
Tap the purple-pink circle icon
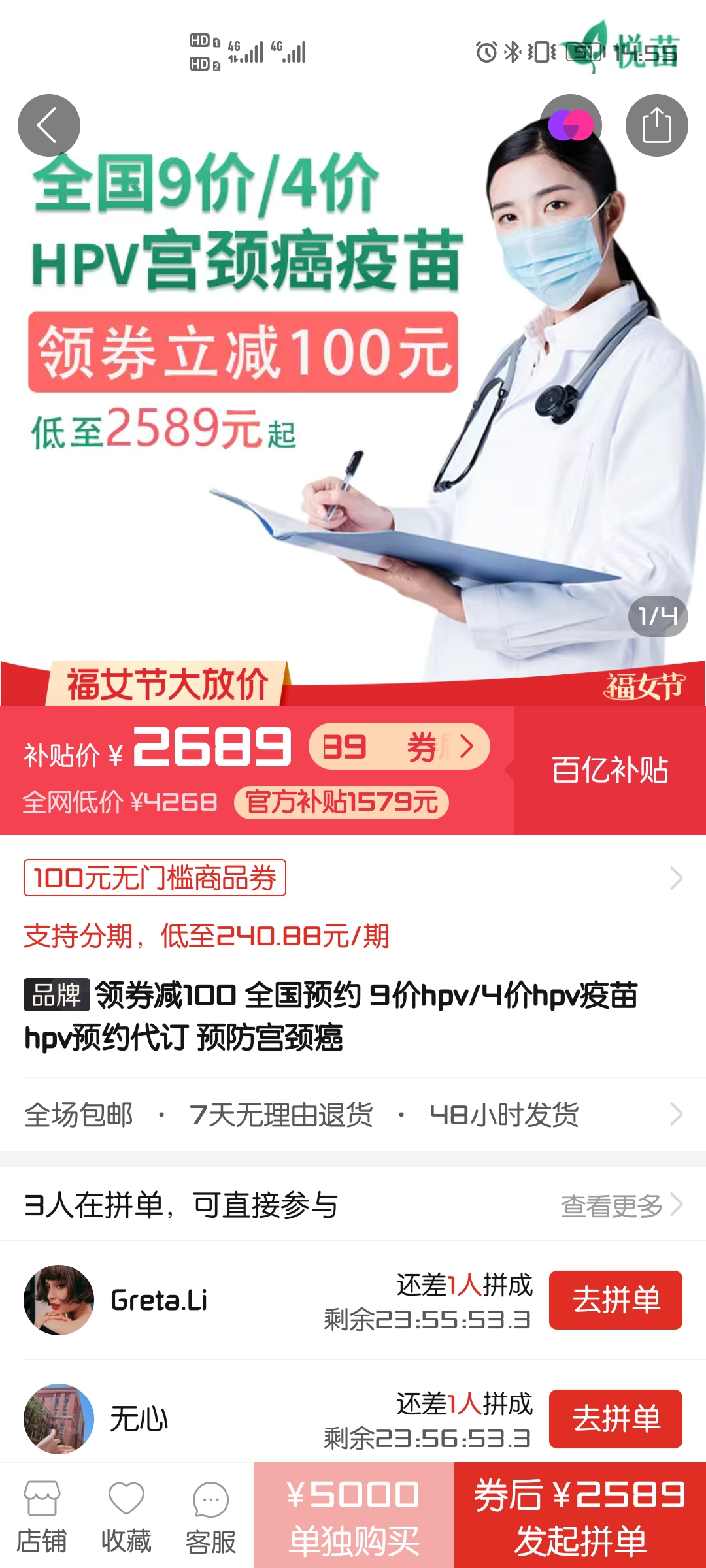571,125
